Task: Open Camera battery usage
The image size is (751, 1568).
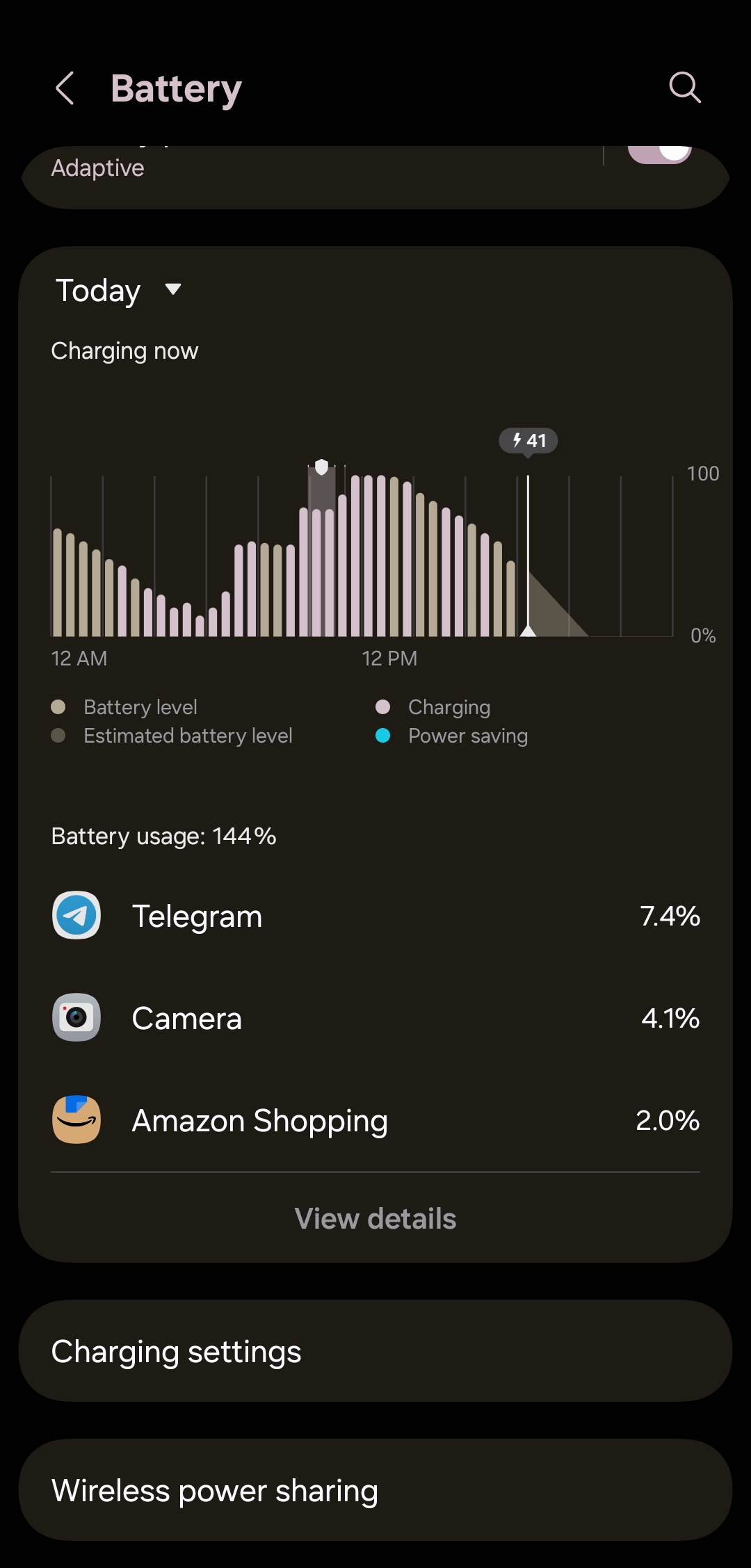Action: click(x=375, y=1018)
